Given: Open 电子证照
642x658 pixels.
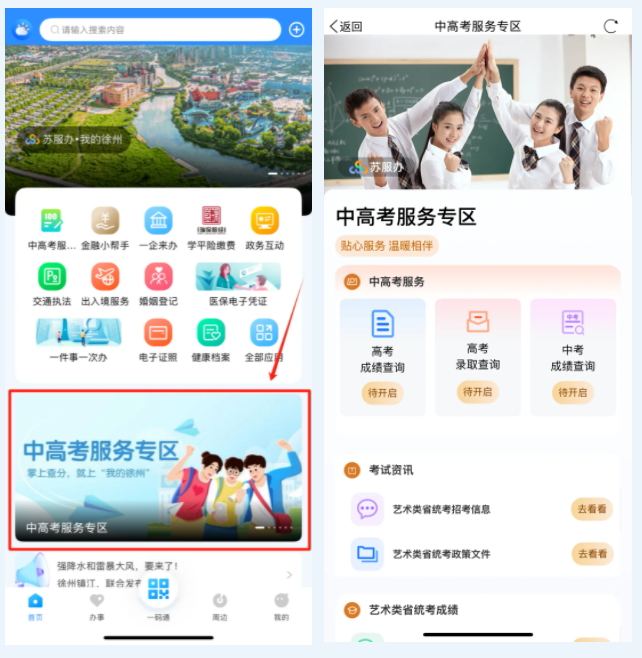Looking at the screenshot, I should [x=158, y=339].
